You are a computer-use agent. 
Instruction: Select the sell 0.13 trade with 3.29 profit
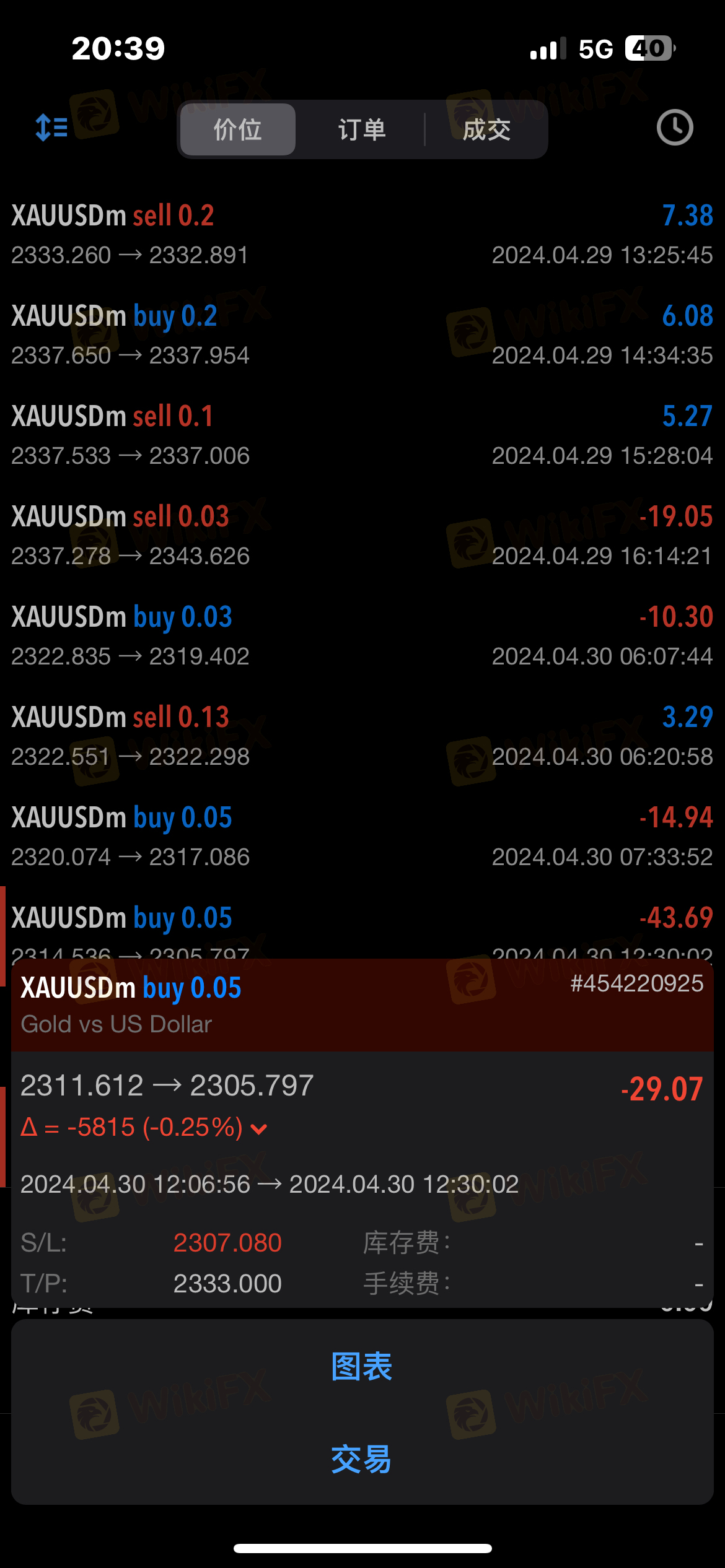362,736
